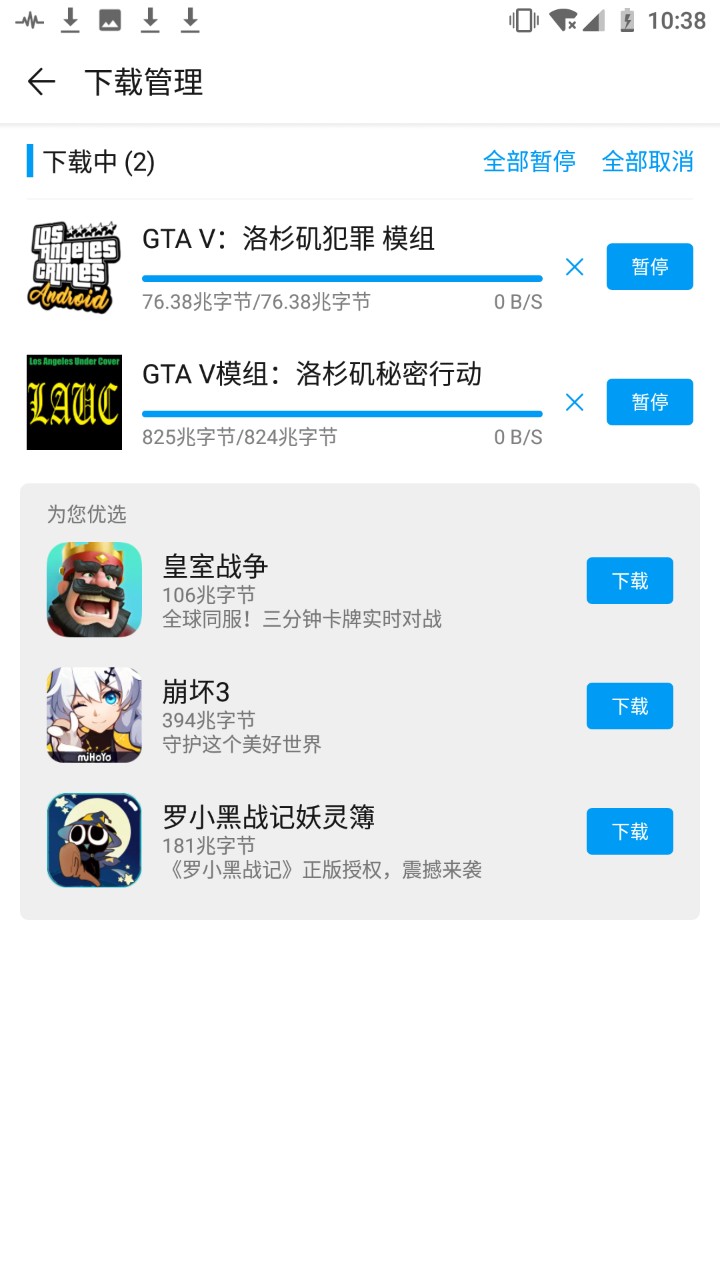The height and width of the screenshot is (1280, 720).
Task: Tap 全部取消 to cancel all downloads
Action: 647,162
